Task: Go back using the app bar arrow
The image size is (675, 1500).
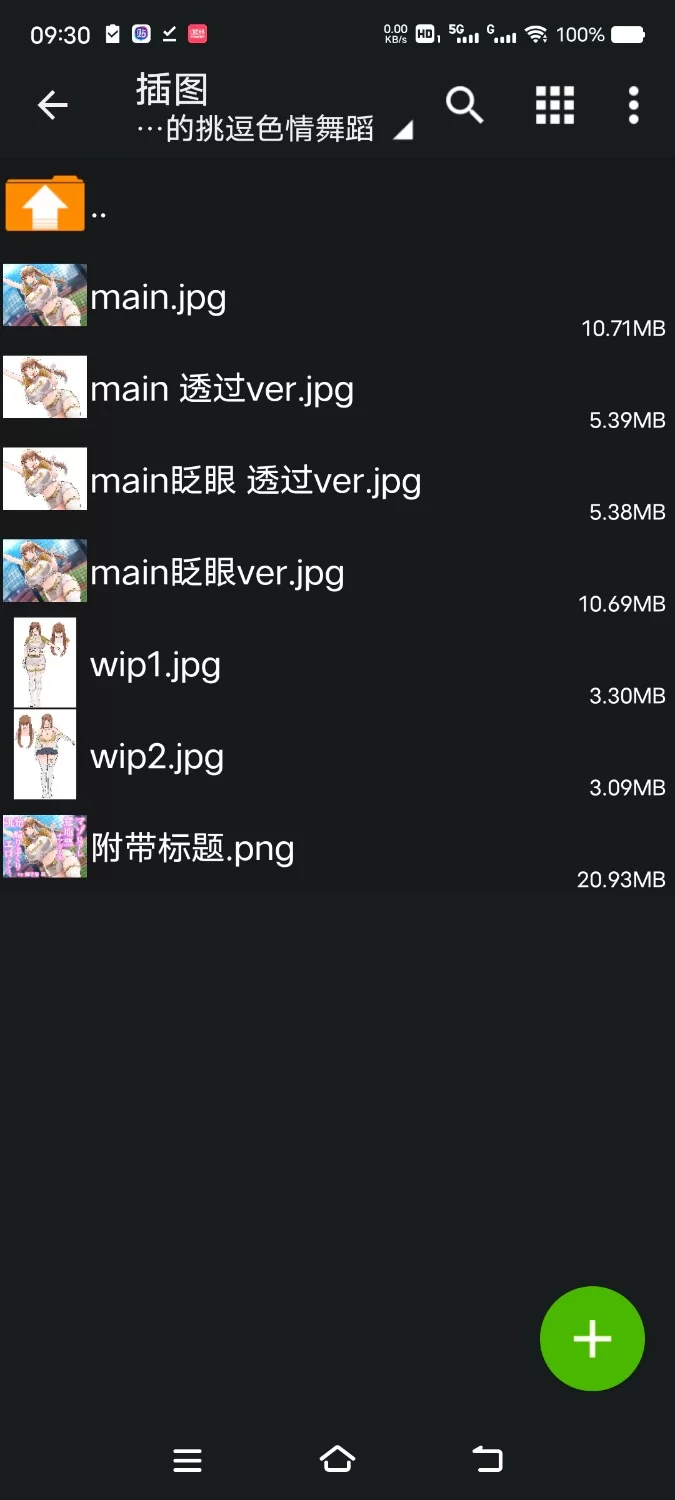Action: coord(52,105)
